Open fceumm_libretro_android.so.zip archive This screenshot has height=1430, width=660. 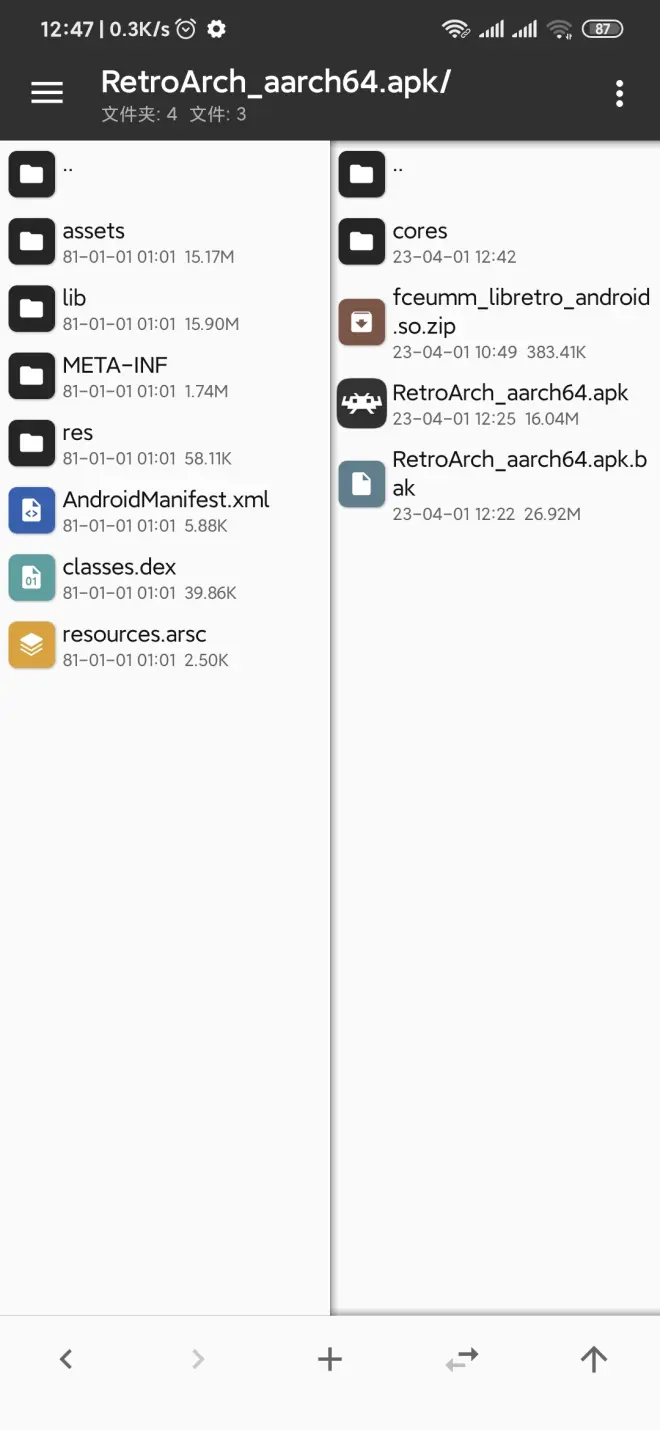[x=496, y=323]
